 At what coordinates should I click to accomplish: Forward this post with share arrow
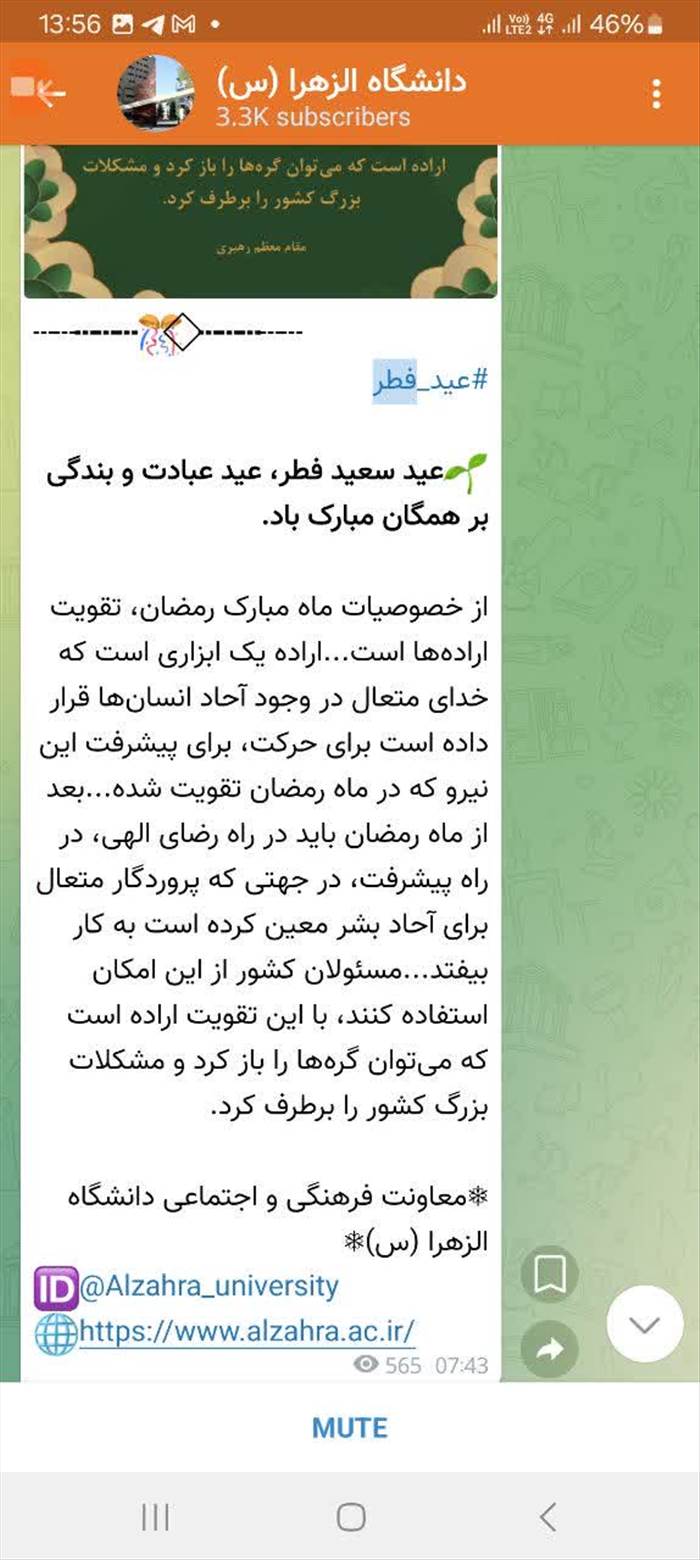[x=550, y=1350]
